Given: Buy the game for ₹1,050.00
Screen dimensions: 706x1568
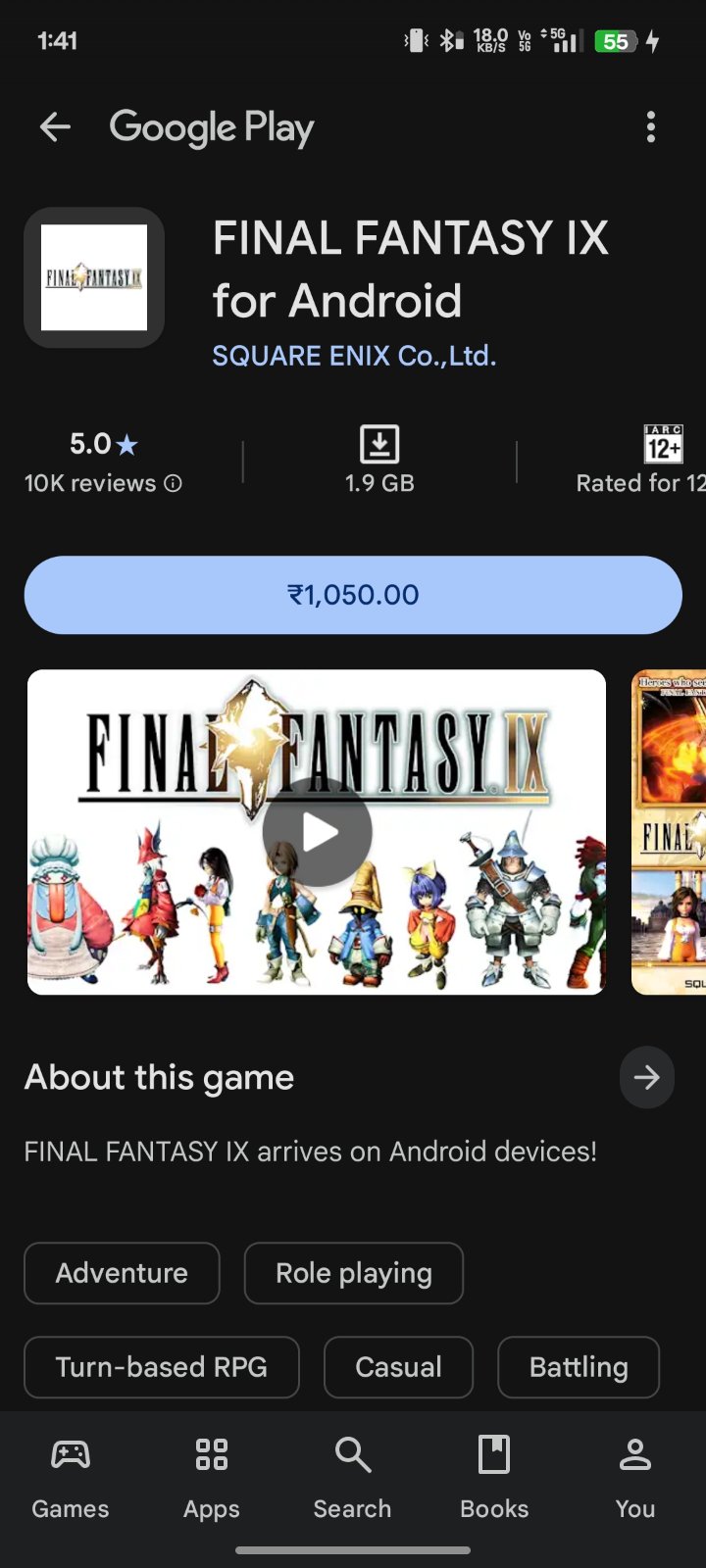Looking at the screenshot, I should pyautogui.click(x=353, y=595).
